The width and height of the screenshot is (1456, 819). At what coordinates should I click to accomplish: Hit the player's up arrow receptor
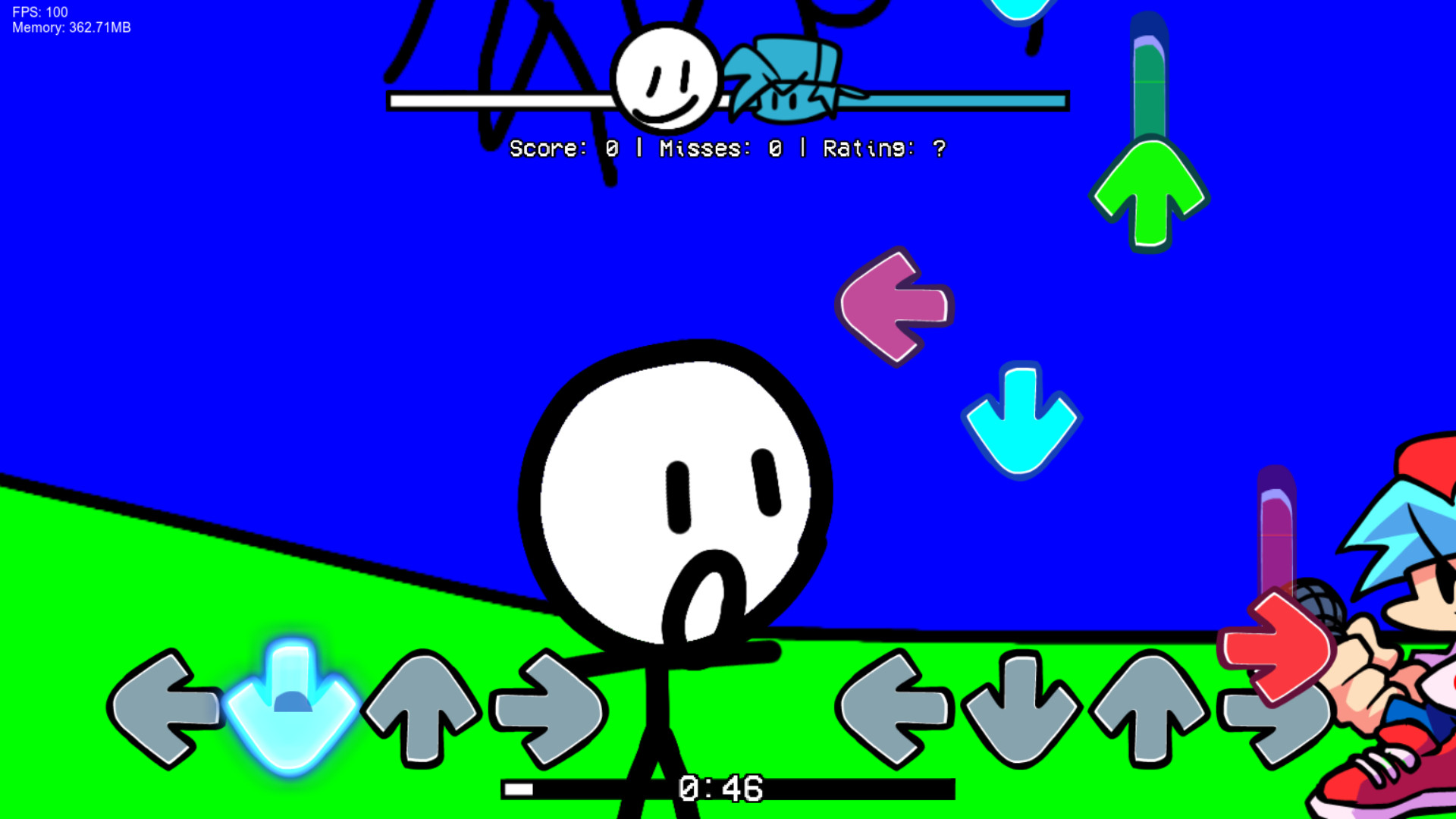pos(1148,708)
